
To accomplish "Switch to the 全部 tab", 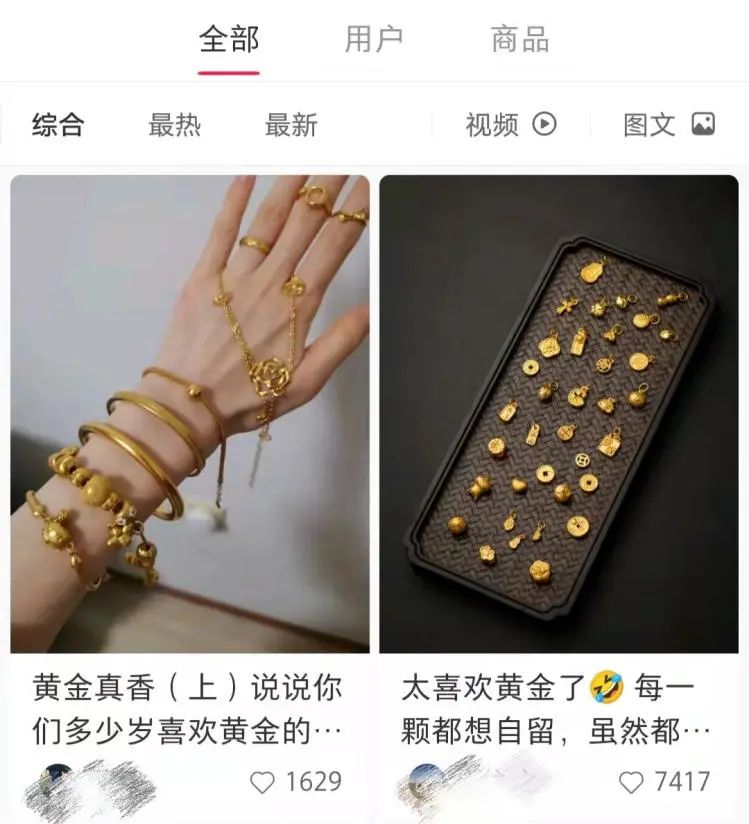I will [229, 41].
